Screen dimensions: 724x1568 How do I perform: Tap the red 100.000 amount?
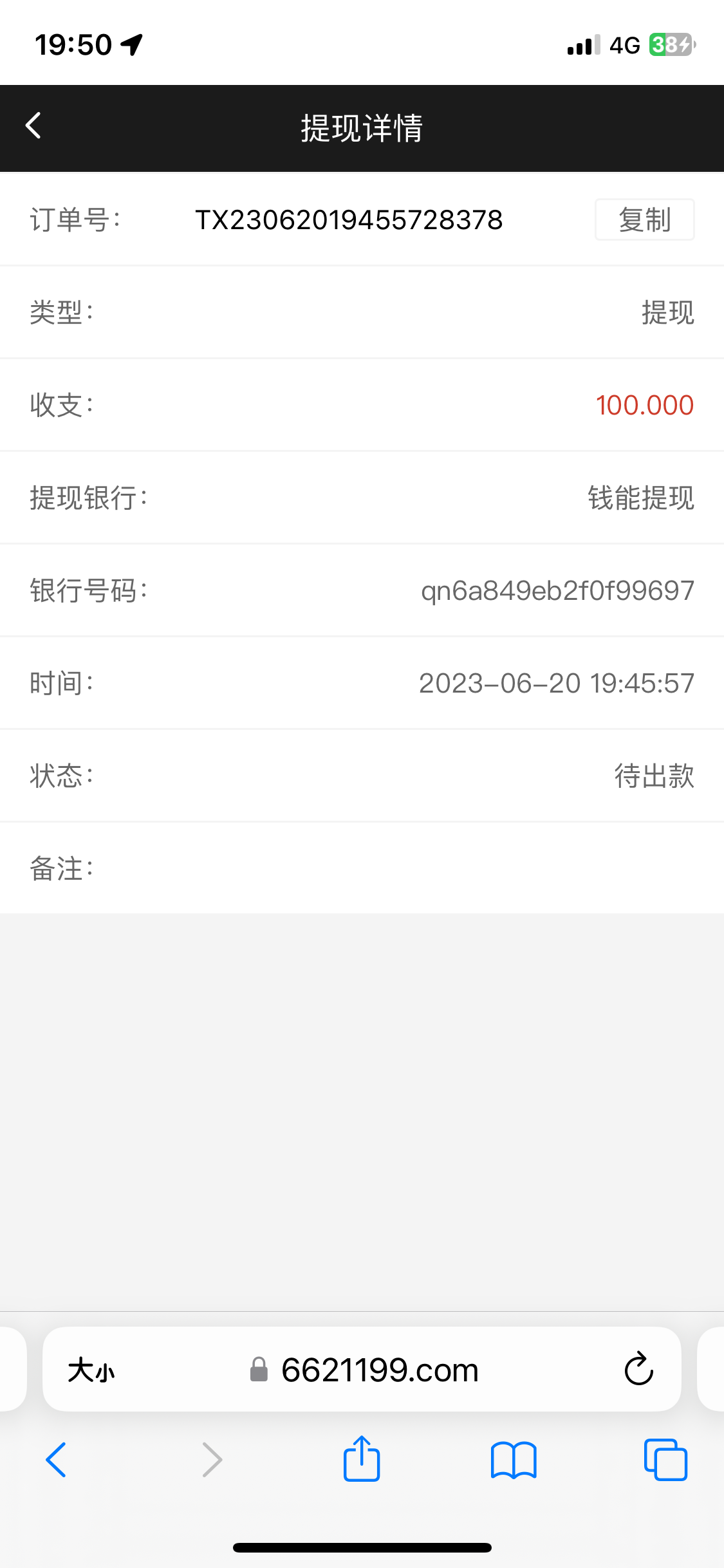(644, 405)
